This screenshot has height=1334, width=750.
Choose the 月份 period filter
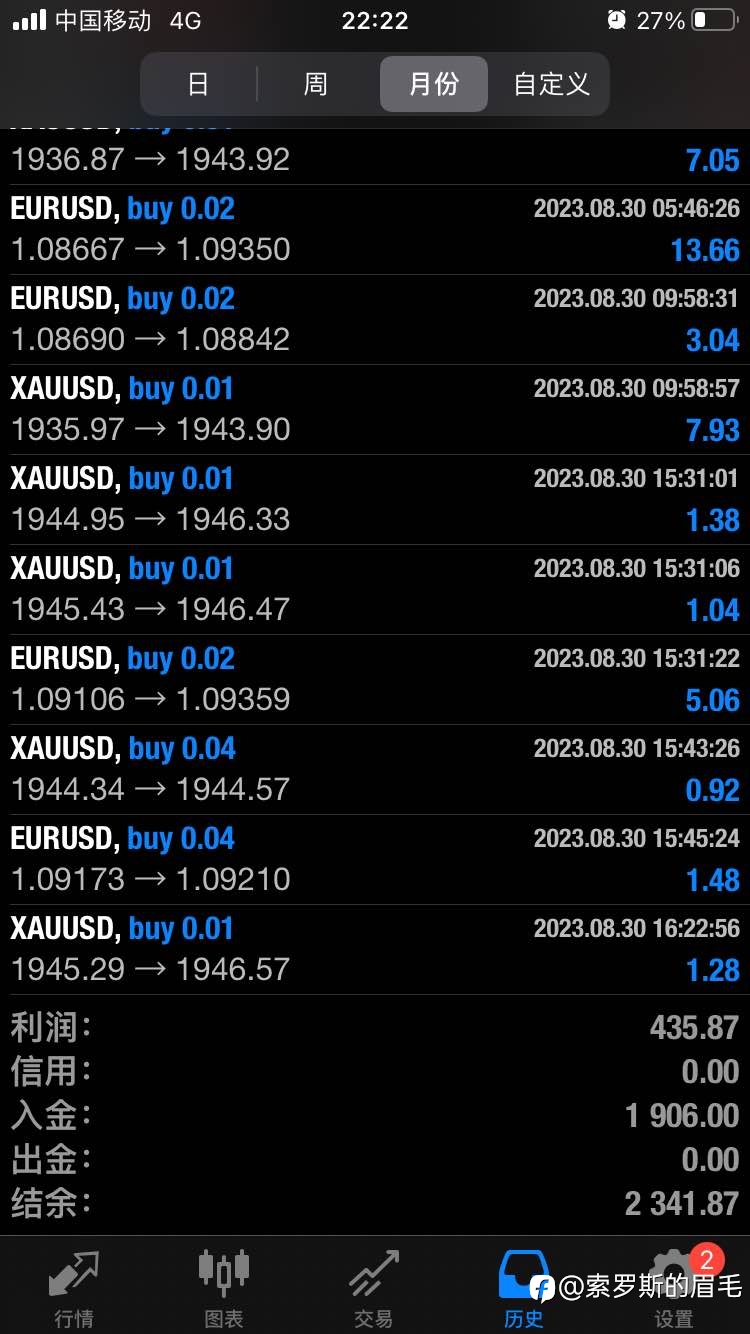pyautogui.click(x=434, y=84)
